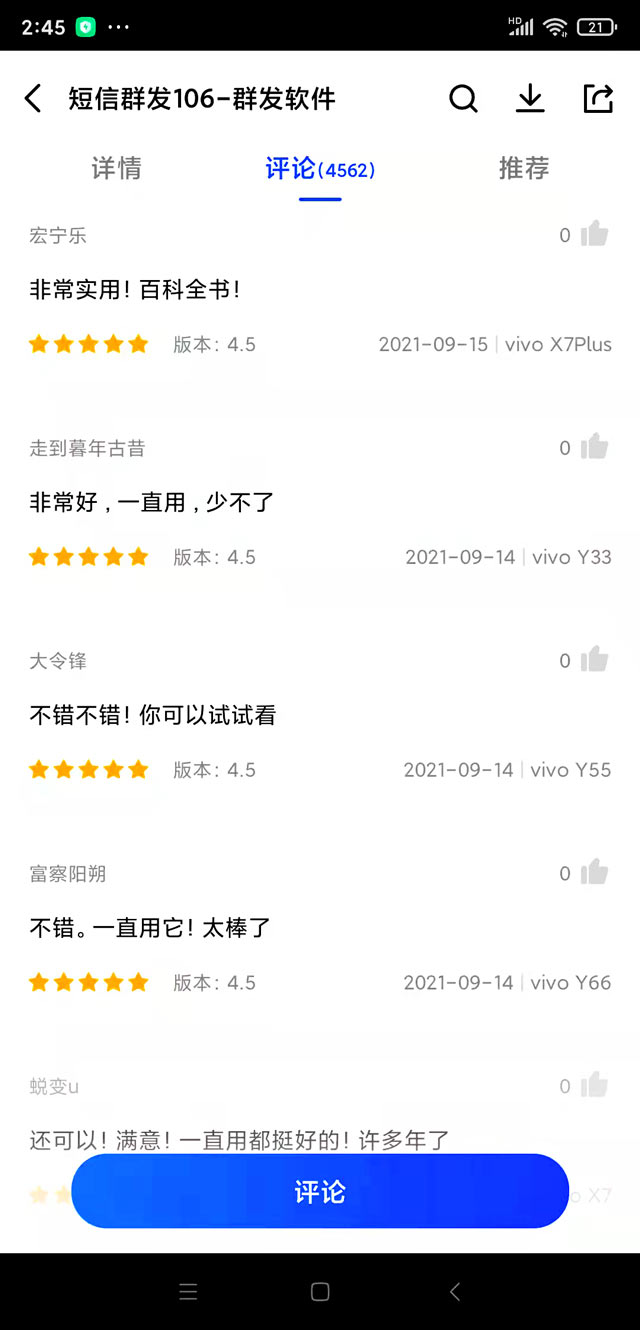Open the downloads icon in the app bar
This screenshot has width=640, height=1330.
pos(530,98)
